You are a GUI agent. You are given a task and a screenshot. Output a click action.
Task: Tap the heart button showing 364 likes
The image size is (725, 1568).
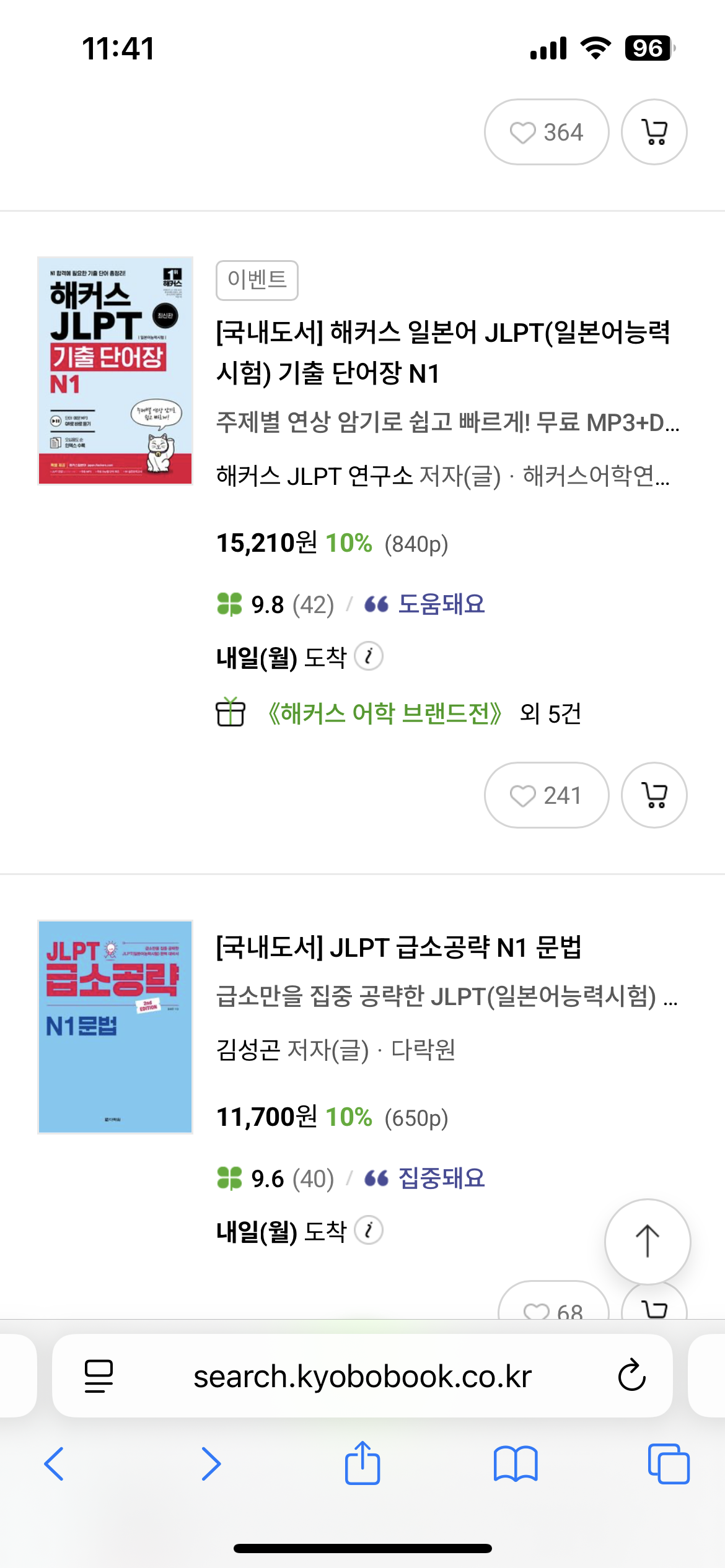547,132
